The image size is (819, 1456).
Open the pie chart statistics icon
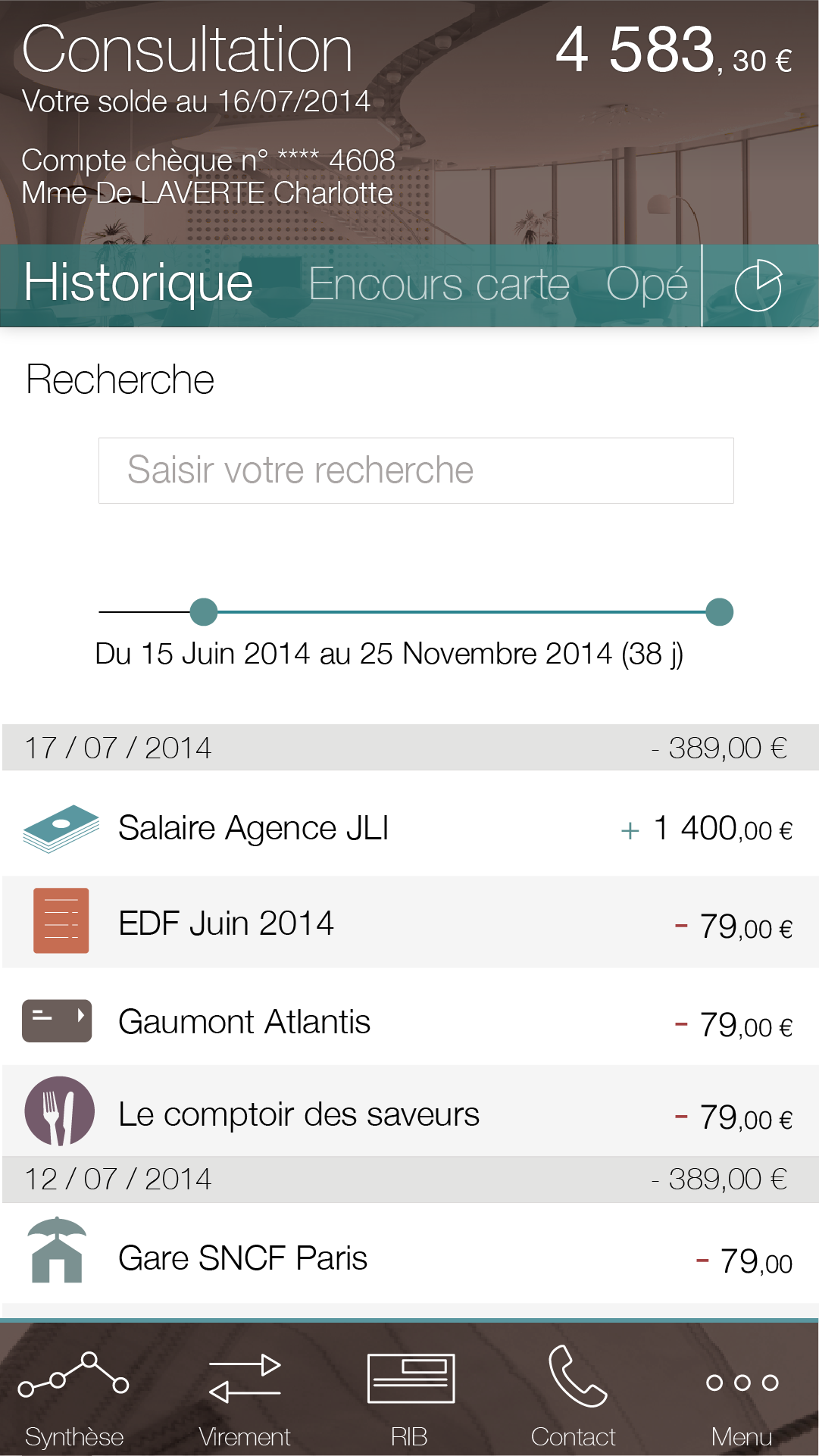[x=758, y=286]
